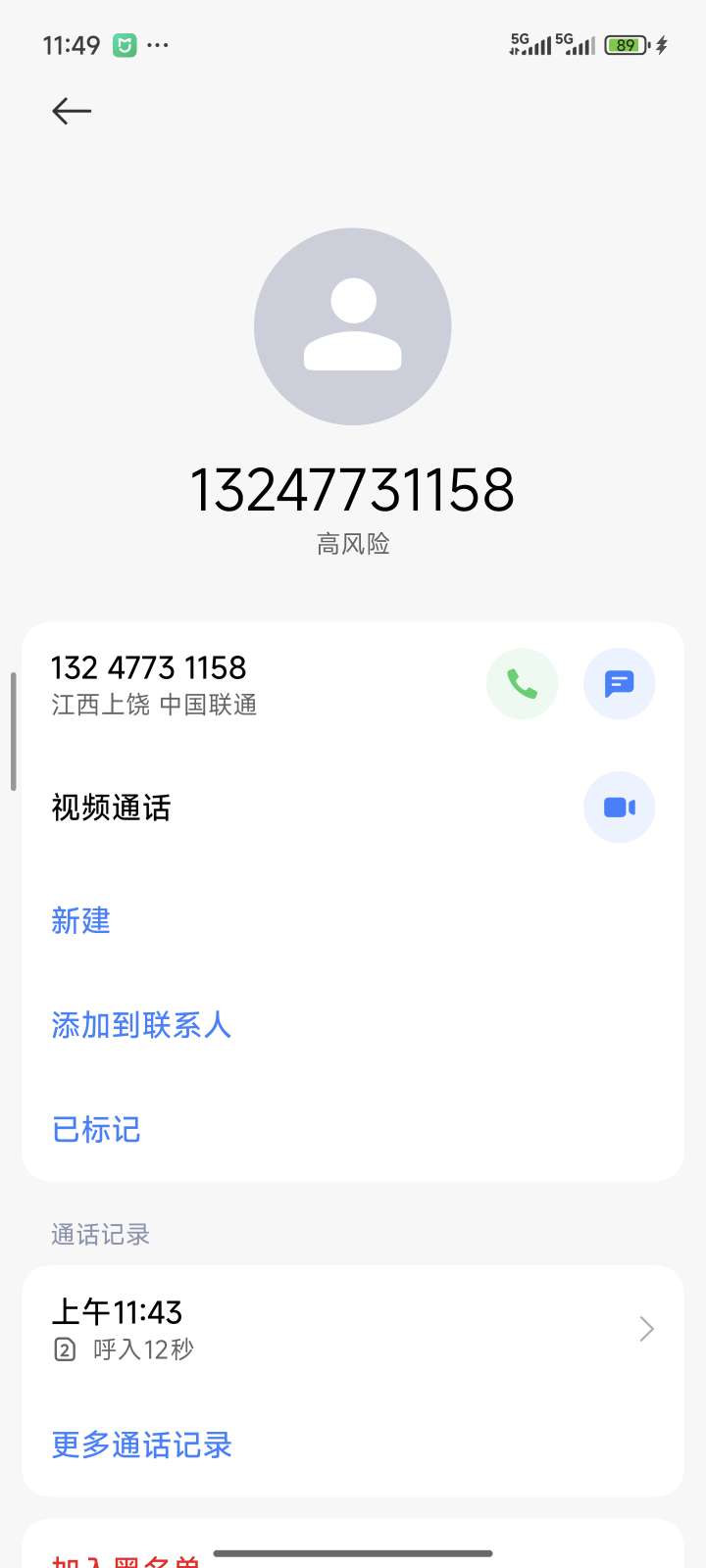Tap 新建 to create a new contact
This screenshot has height=1568, width=706.
(x=81, y=921)
